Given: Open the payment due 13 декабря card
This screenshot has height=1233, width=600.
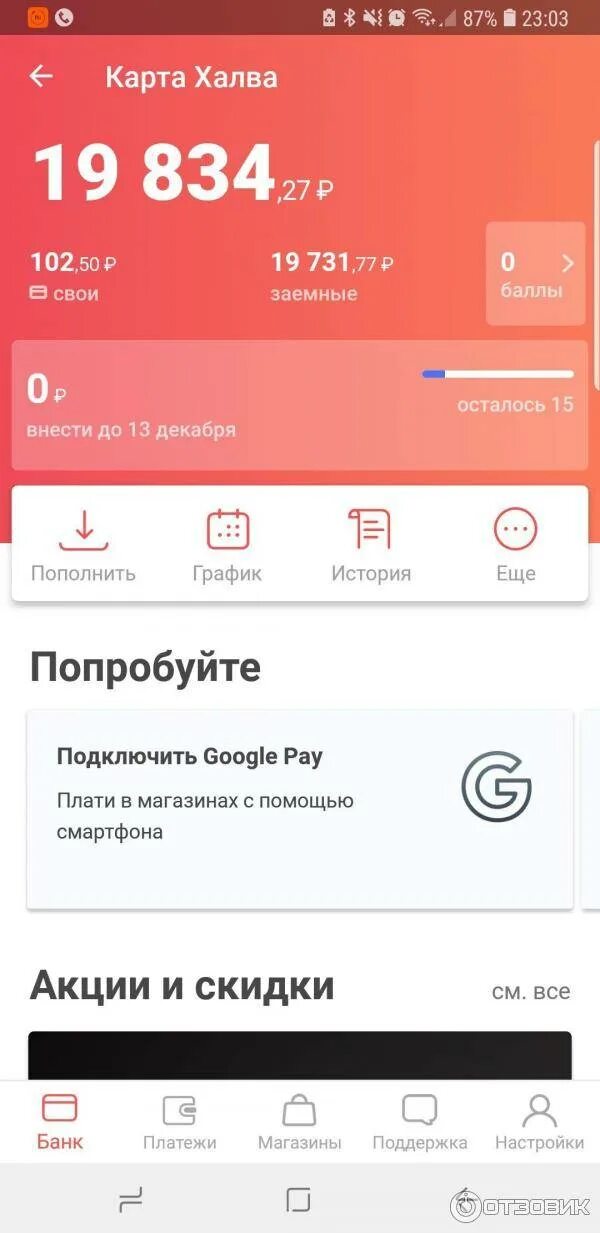Looking at the screenshot, I should (x=299, y=405).
